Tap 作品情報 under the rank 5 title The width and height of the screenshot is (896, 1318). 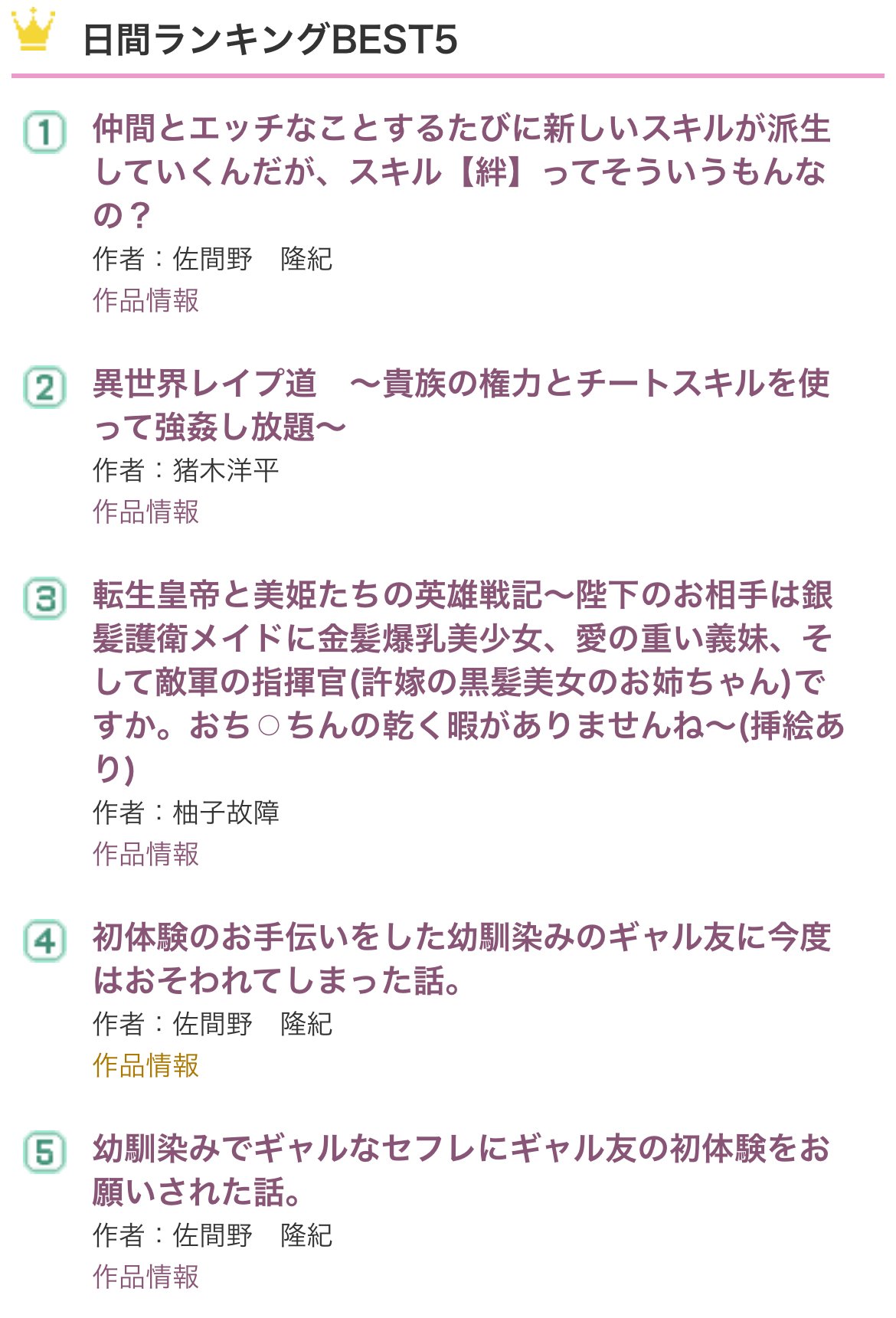(x=146, y=1277)
